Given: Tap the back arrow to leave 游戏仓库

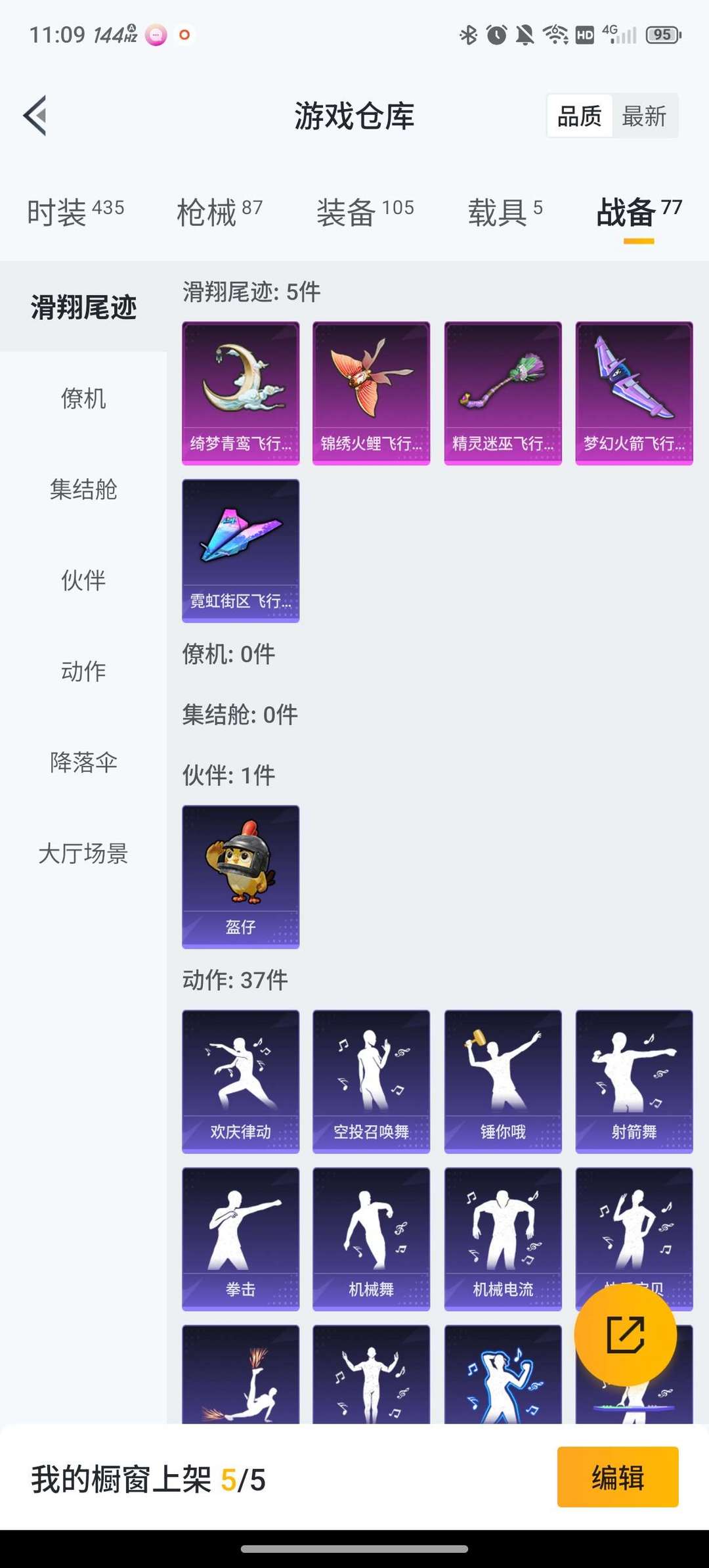Looking at the screenshot, I should (35, 114).
